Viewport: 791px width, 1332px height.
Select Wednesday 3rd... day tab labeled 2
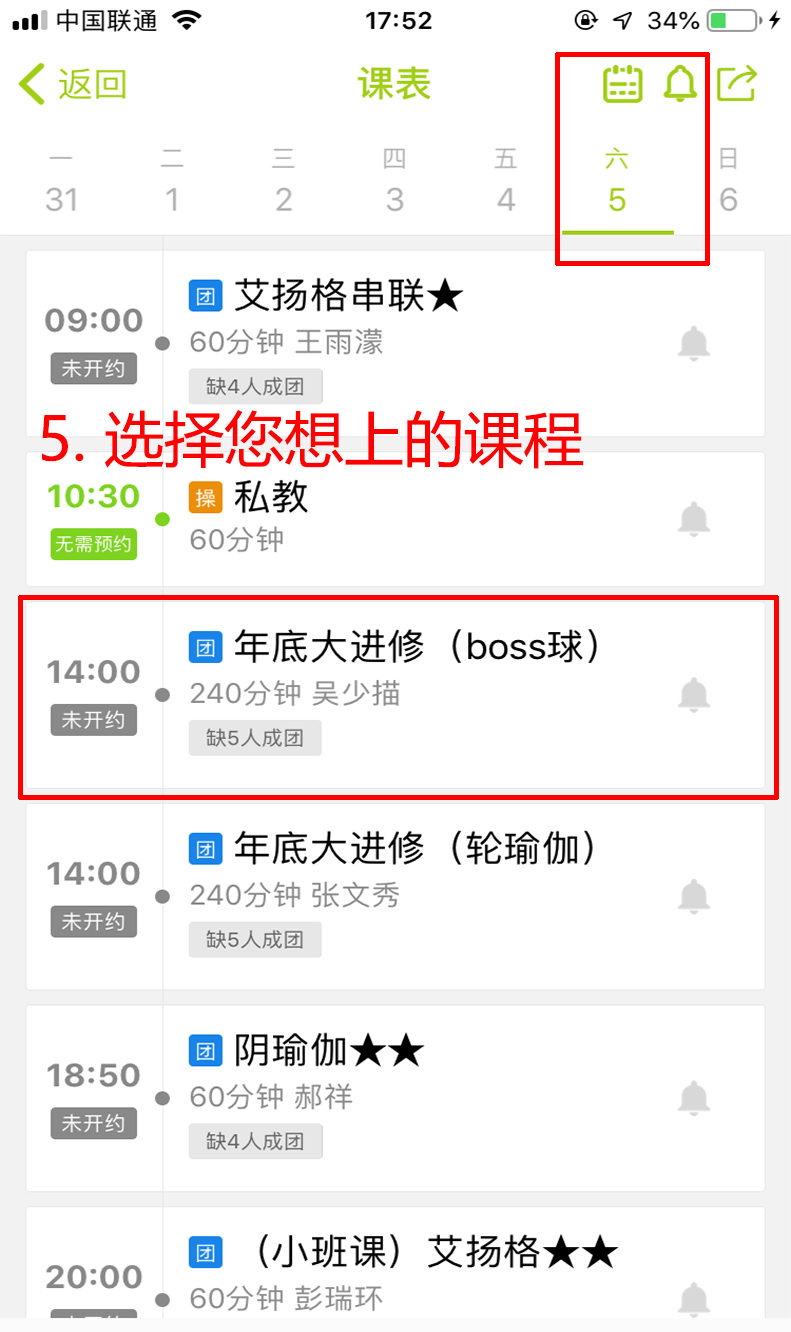pos(284,181)
